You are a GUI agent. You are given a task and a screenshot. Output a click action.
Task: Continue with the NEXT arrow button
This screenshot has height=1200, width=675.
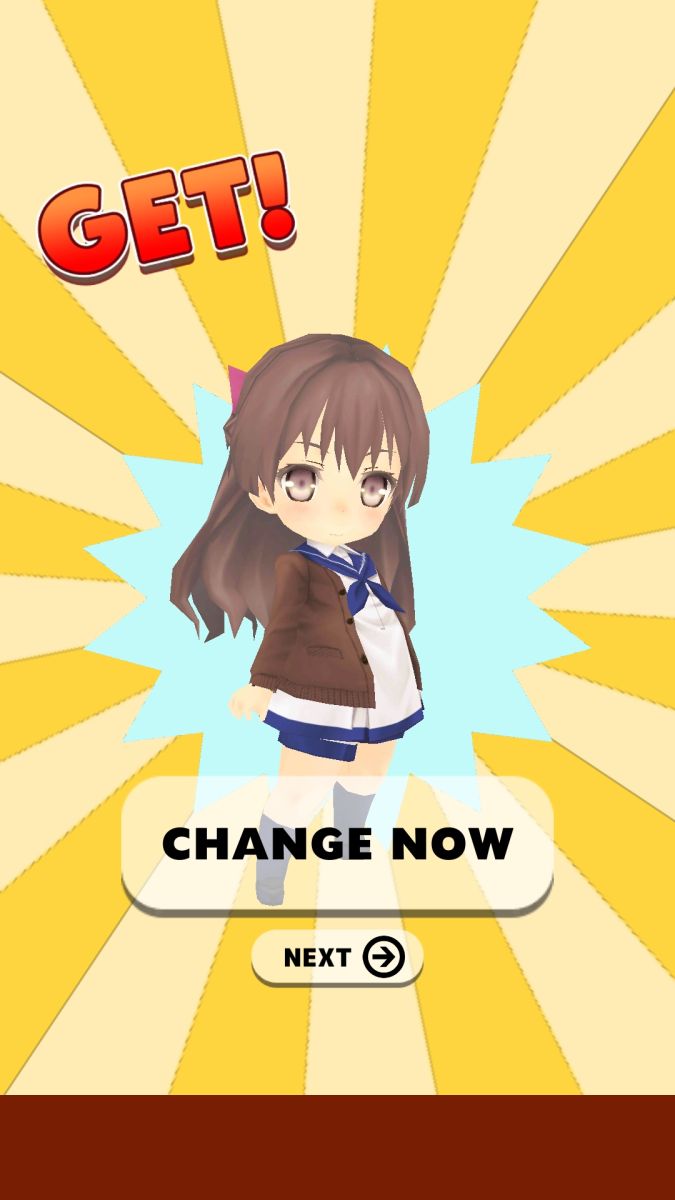click(337, 957)
